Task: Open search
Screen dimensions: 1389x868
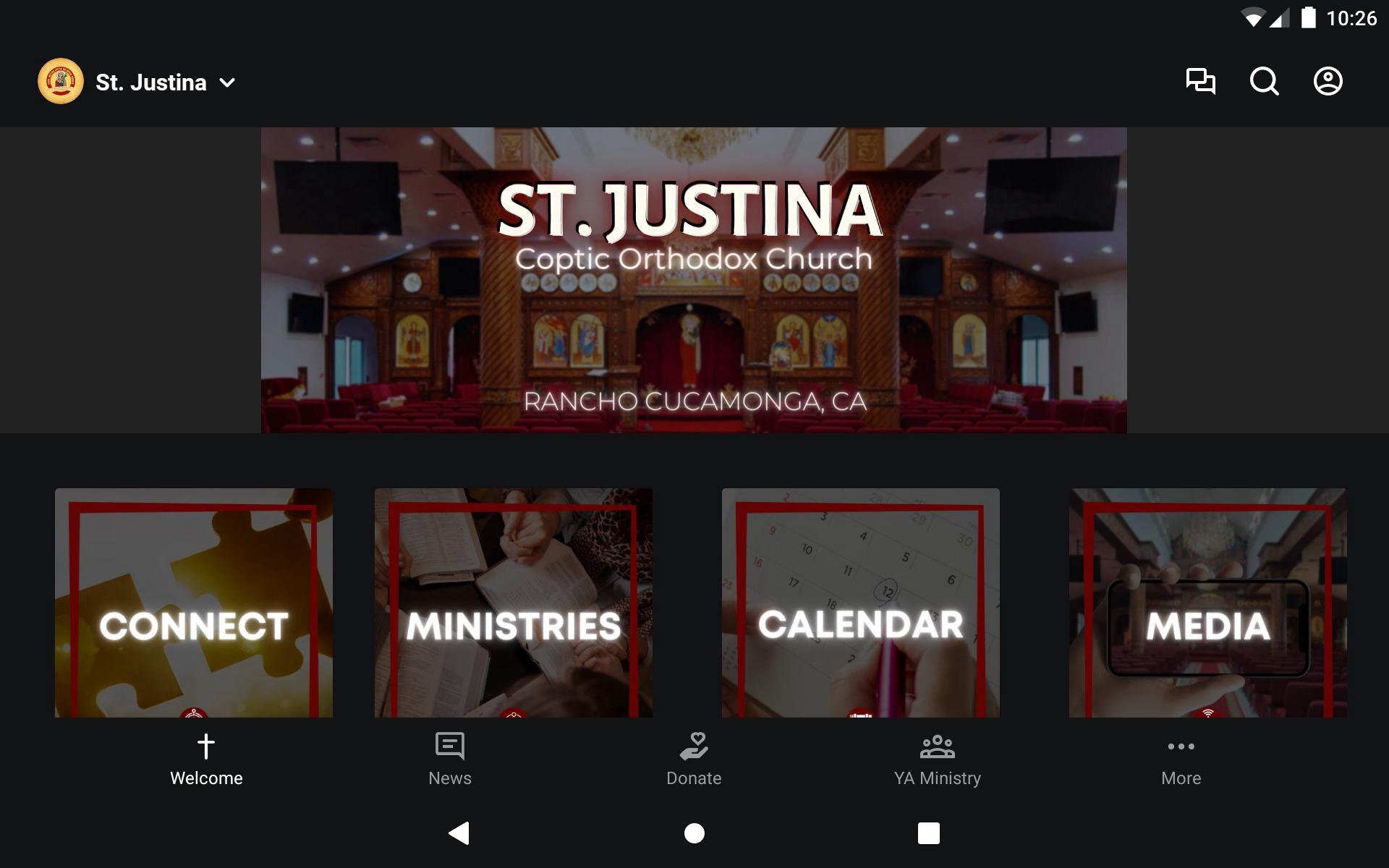Action: pyautogui.click(x=1264, y=81)
